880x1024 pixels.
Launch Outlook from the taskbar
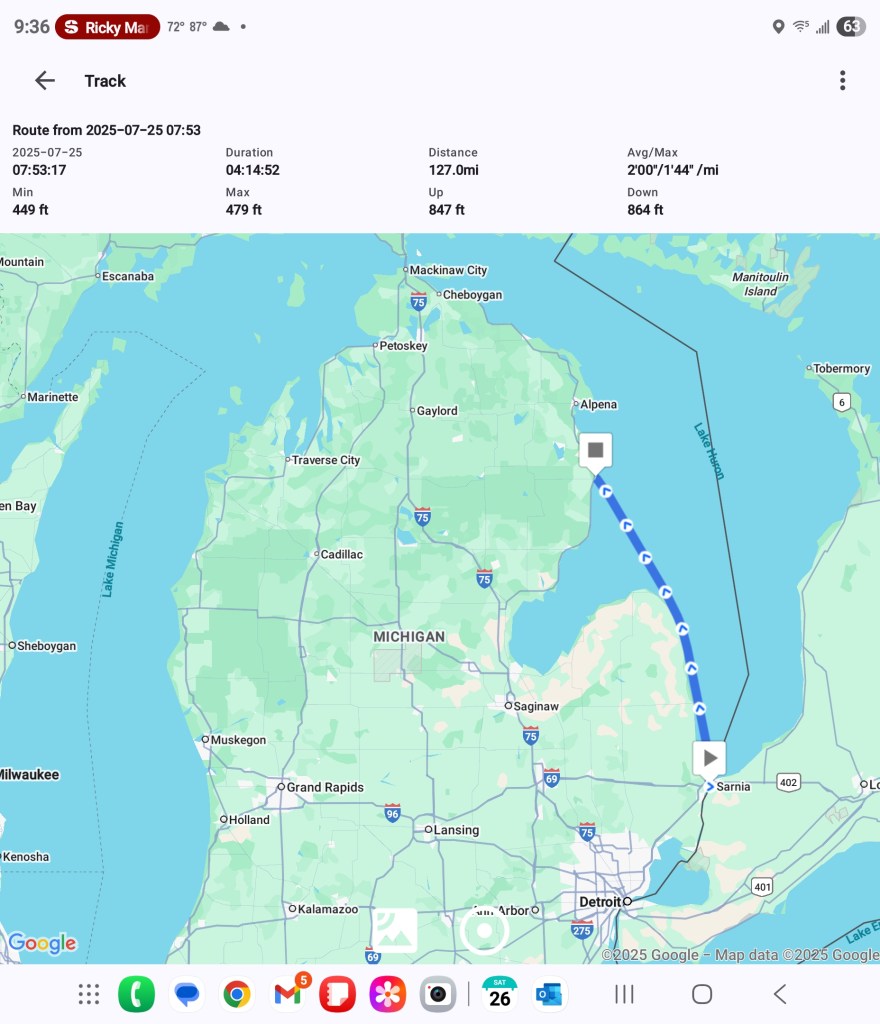pos(549,994)
